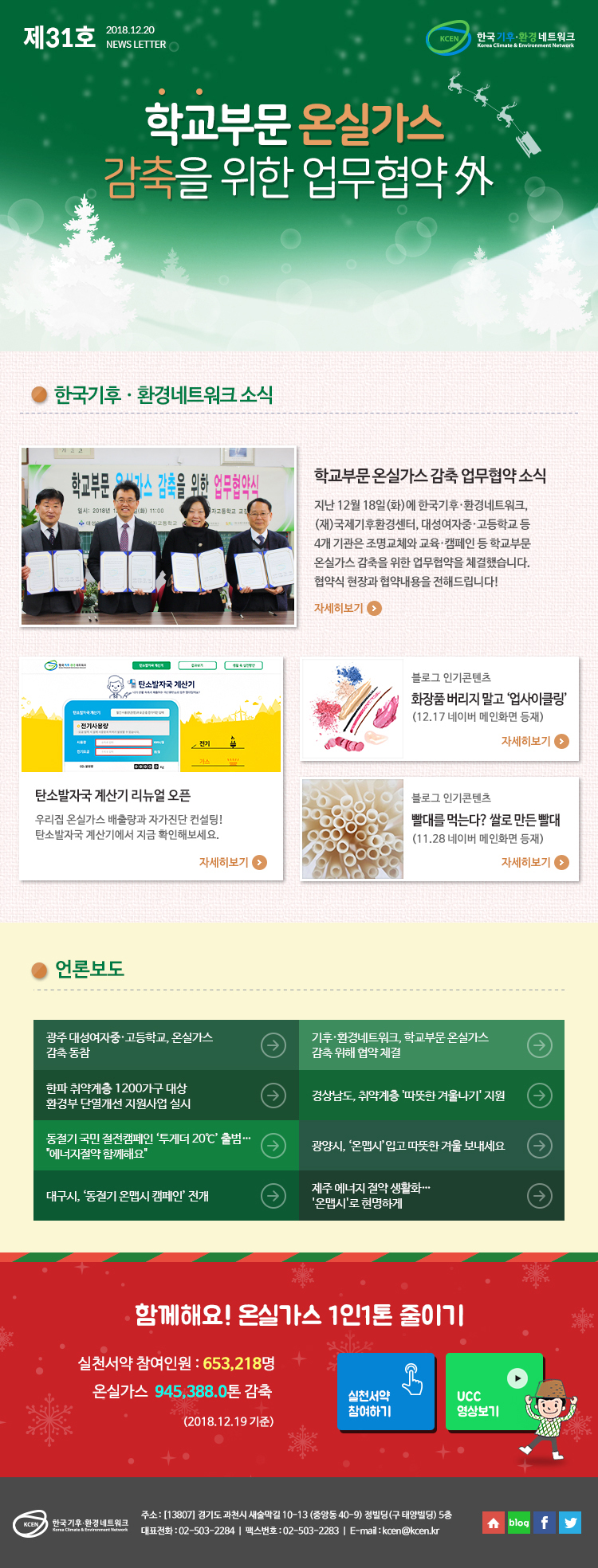This screenshot has height=1568, width=598.
Task: Open the Twitter icon in footer
Action: 570,1523
